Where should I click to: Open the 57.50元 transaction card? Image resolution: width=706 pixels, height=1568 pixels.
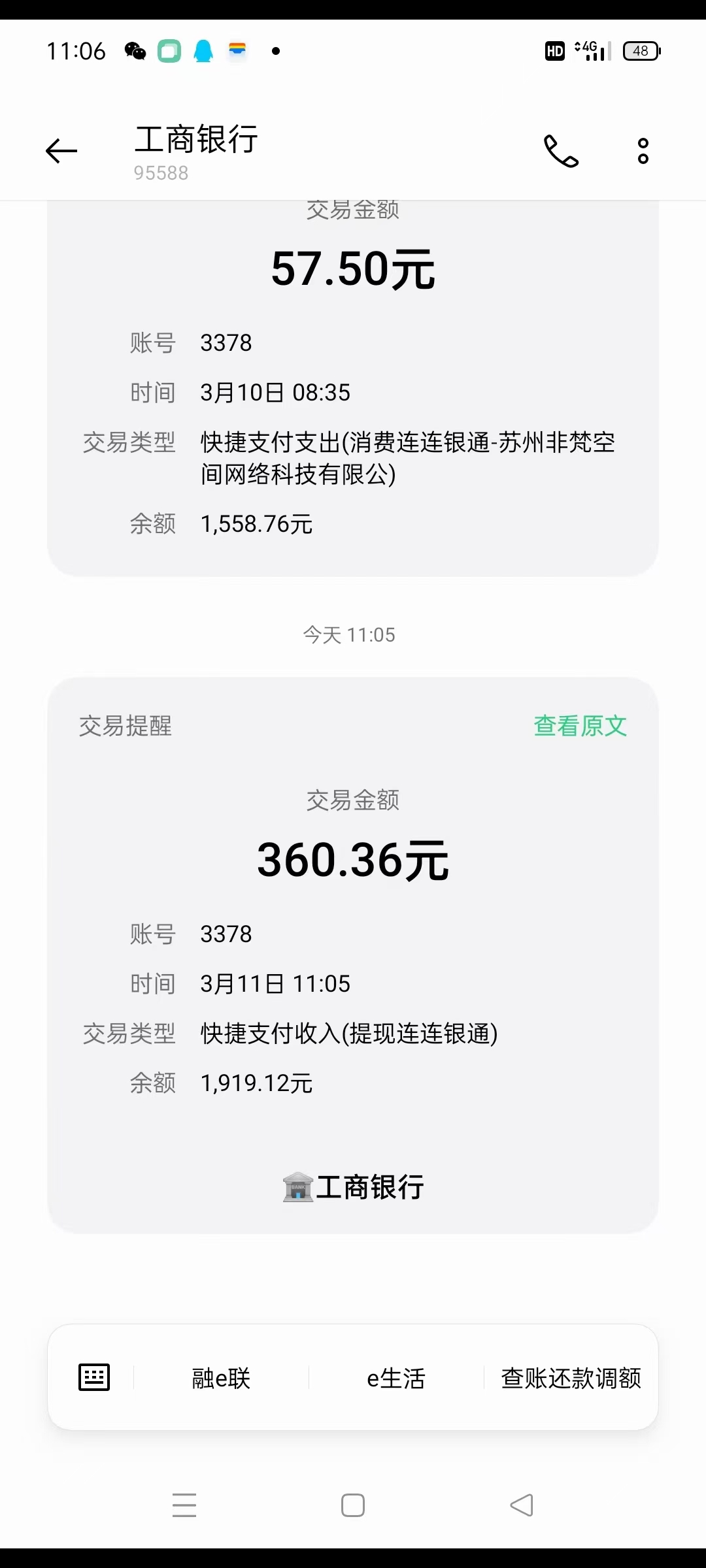[x=353, y=392]
